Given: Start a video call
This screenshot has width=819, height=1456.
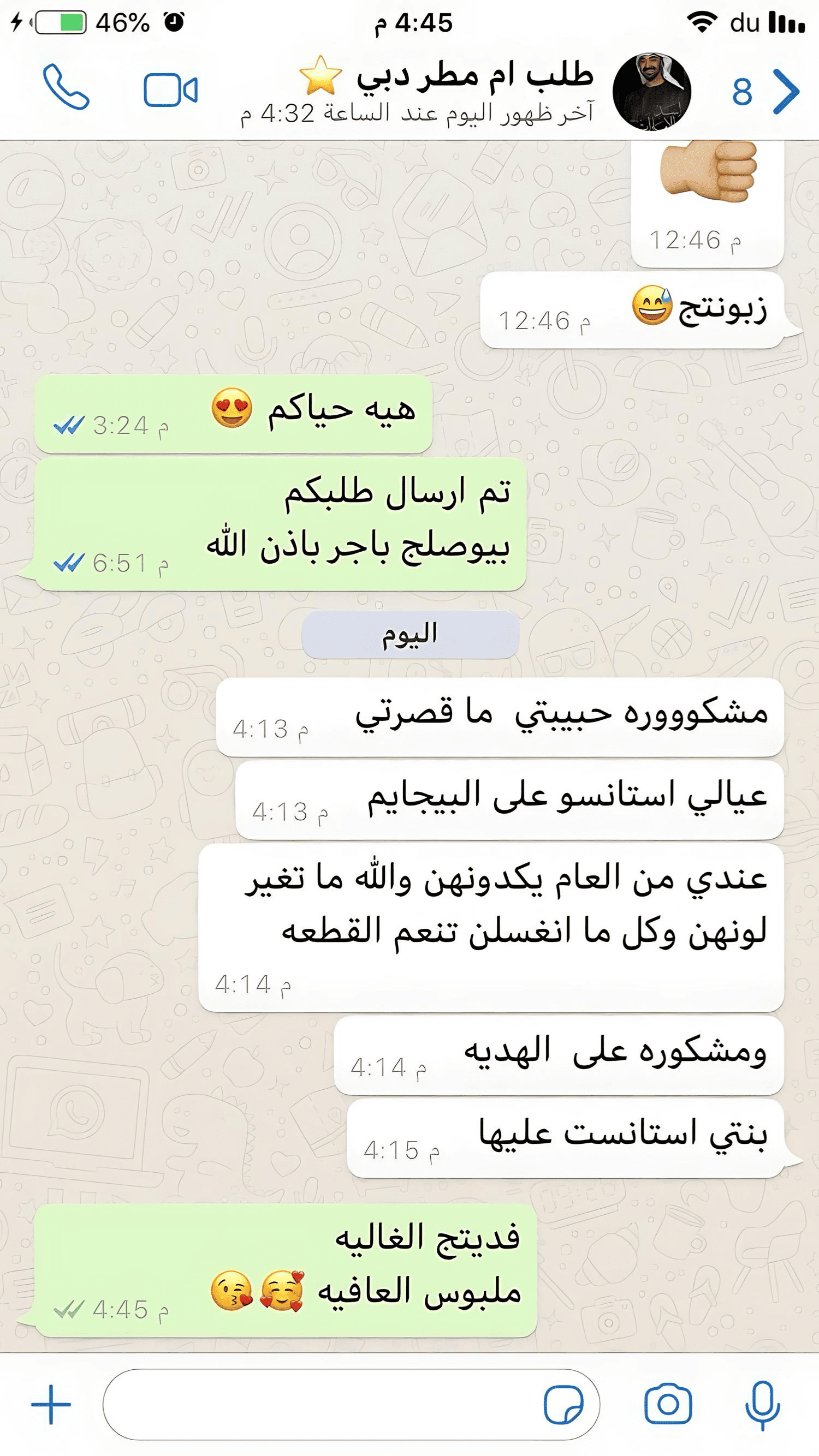Looking at the screenshot, I should click(x=170, y=91).
